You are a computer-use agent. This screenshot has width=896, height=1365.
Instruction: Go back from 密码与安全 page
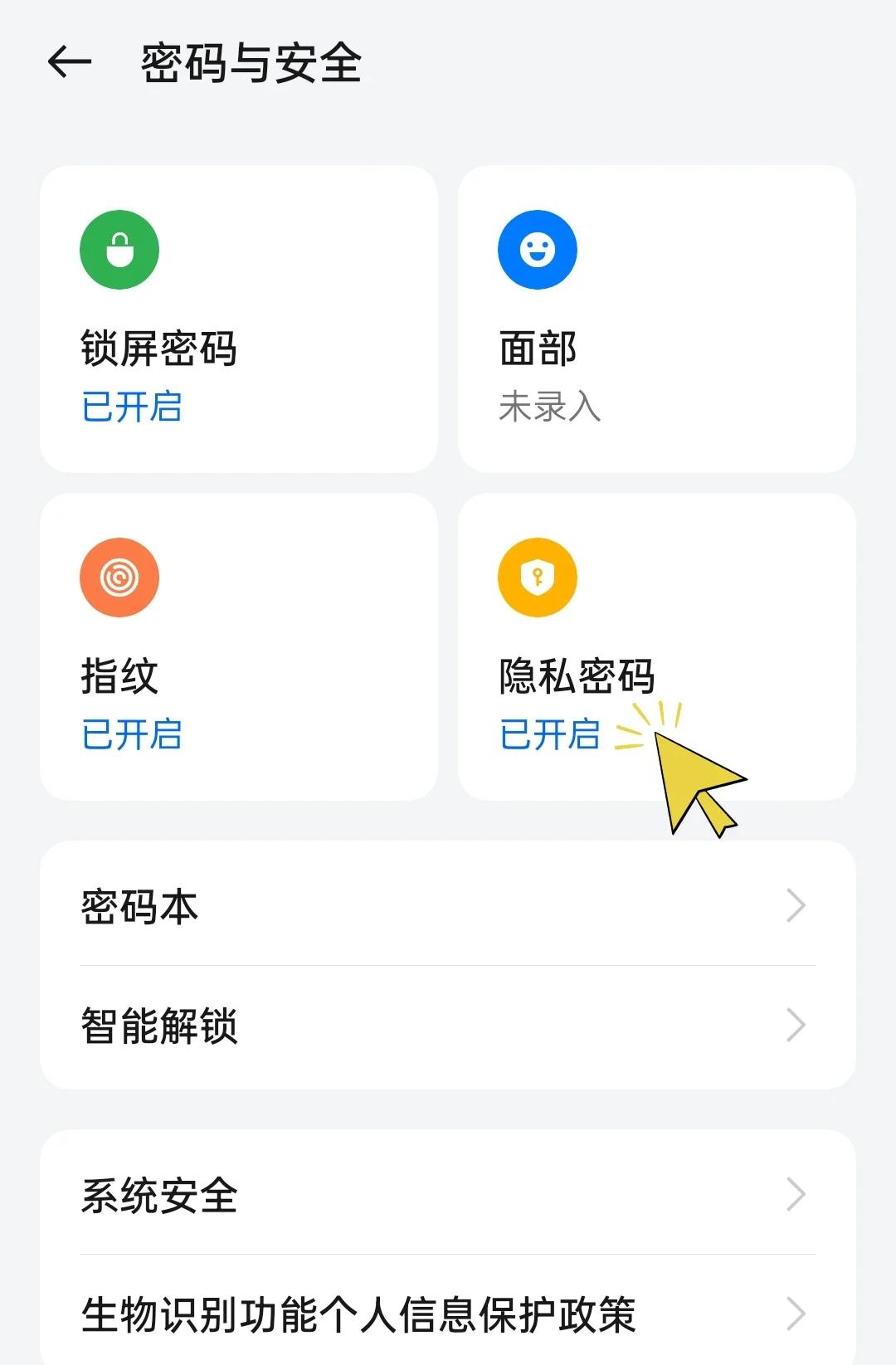pos(70,62)
